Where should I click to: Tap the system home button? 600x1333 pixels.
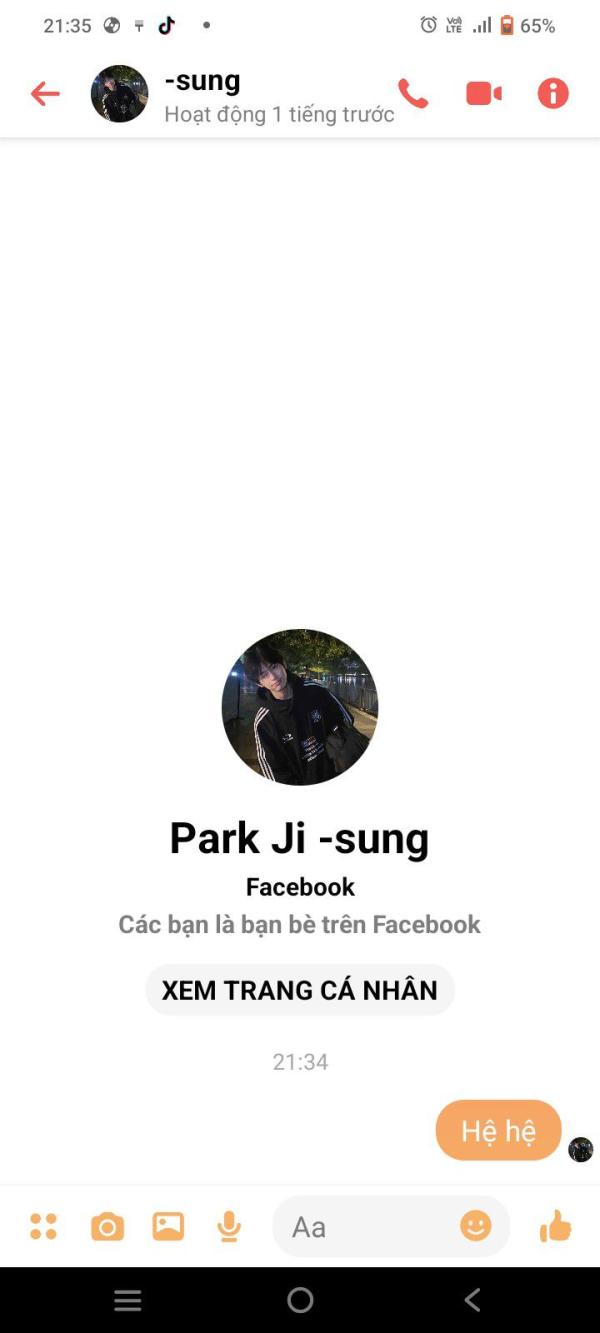(300, 1300)
